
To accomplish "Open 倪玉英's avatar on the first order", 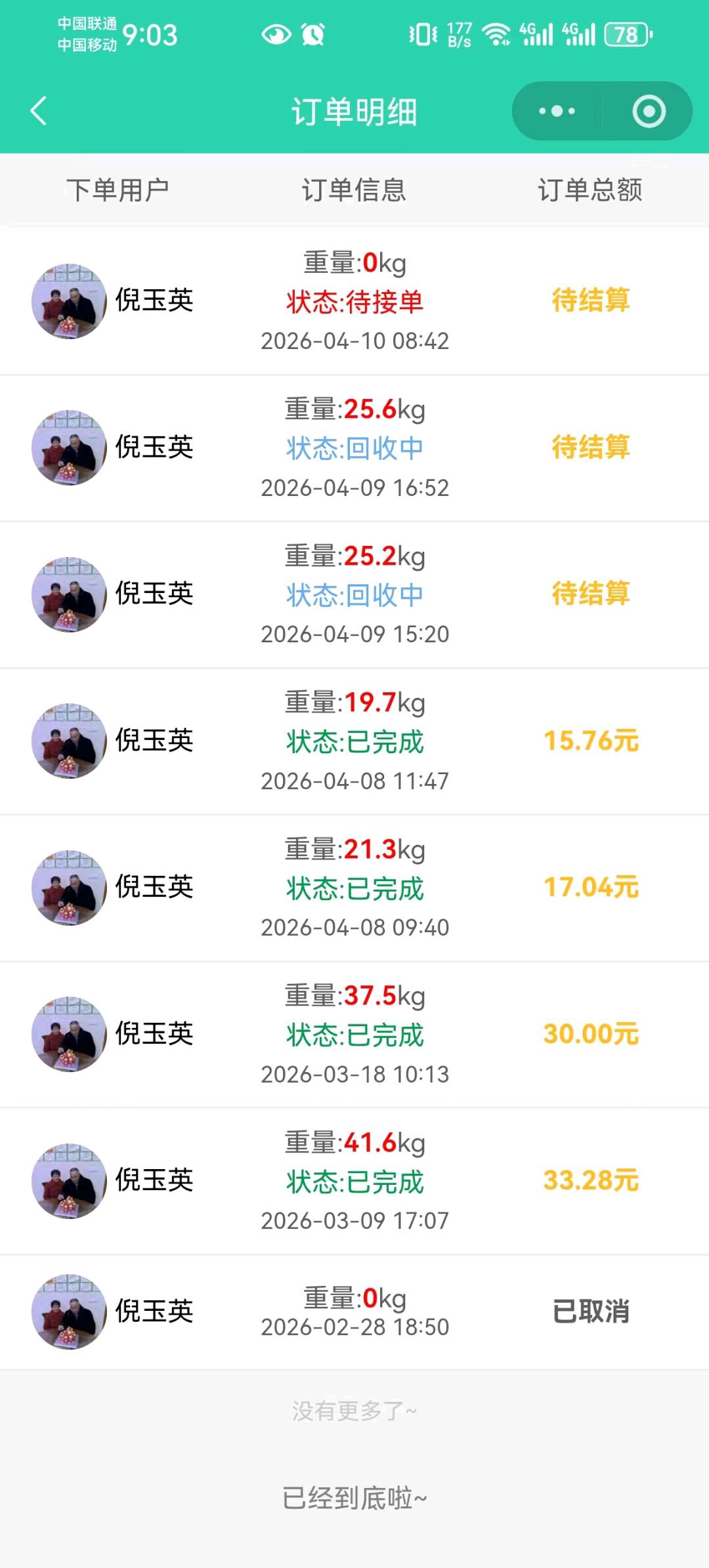I will (x=70, y=301).
